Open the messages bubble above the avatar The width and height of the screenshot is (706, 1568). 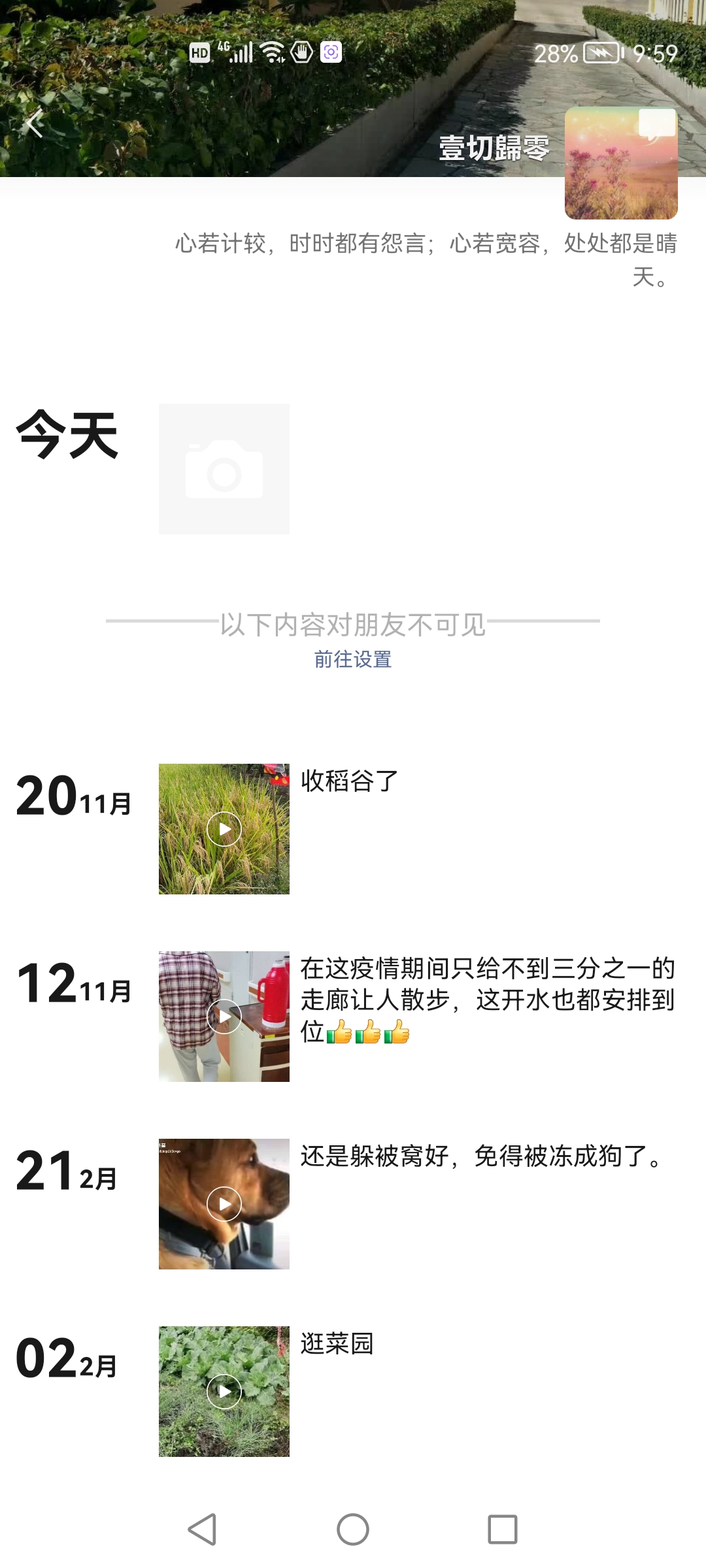tap(656, 124)
